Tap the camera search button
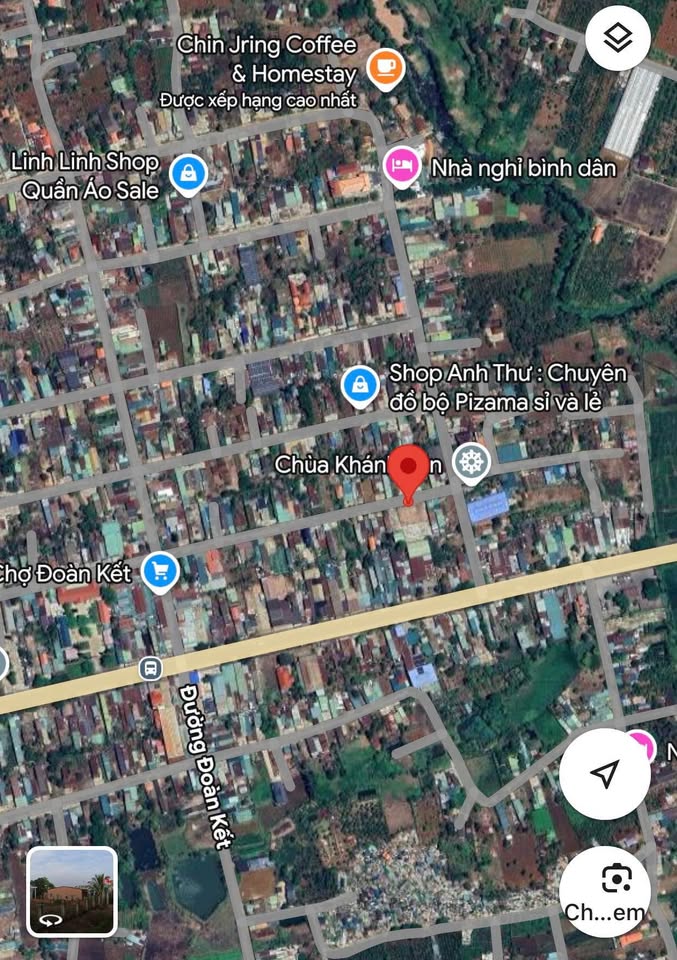The height and width of the screenshot is (960, 677). pyautogui.click(x=604, y=891)
